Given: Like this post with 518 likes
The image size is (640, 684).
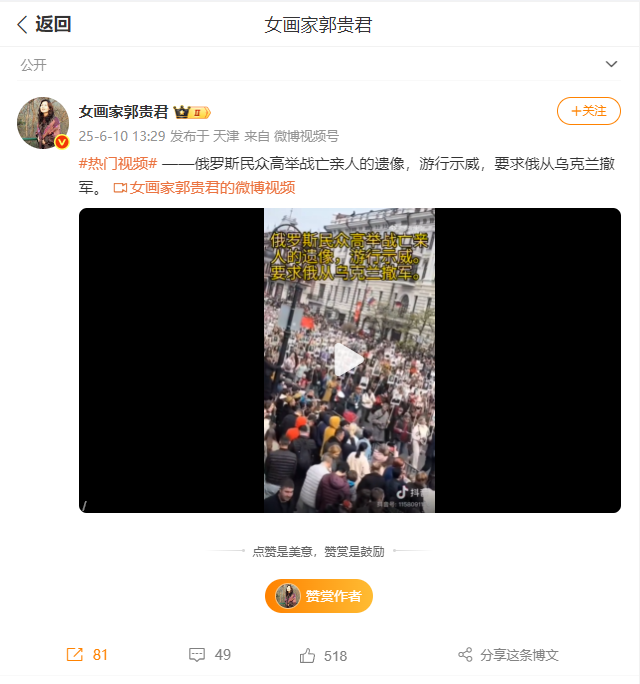Looking at the screenshot, I should click(323, 656).
